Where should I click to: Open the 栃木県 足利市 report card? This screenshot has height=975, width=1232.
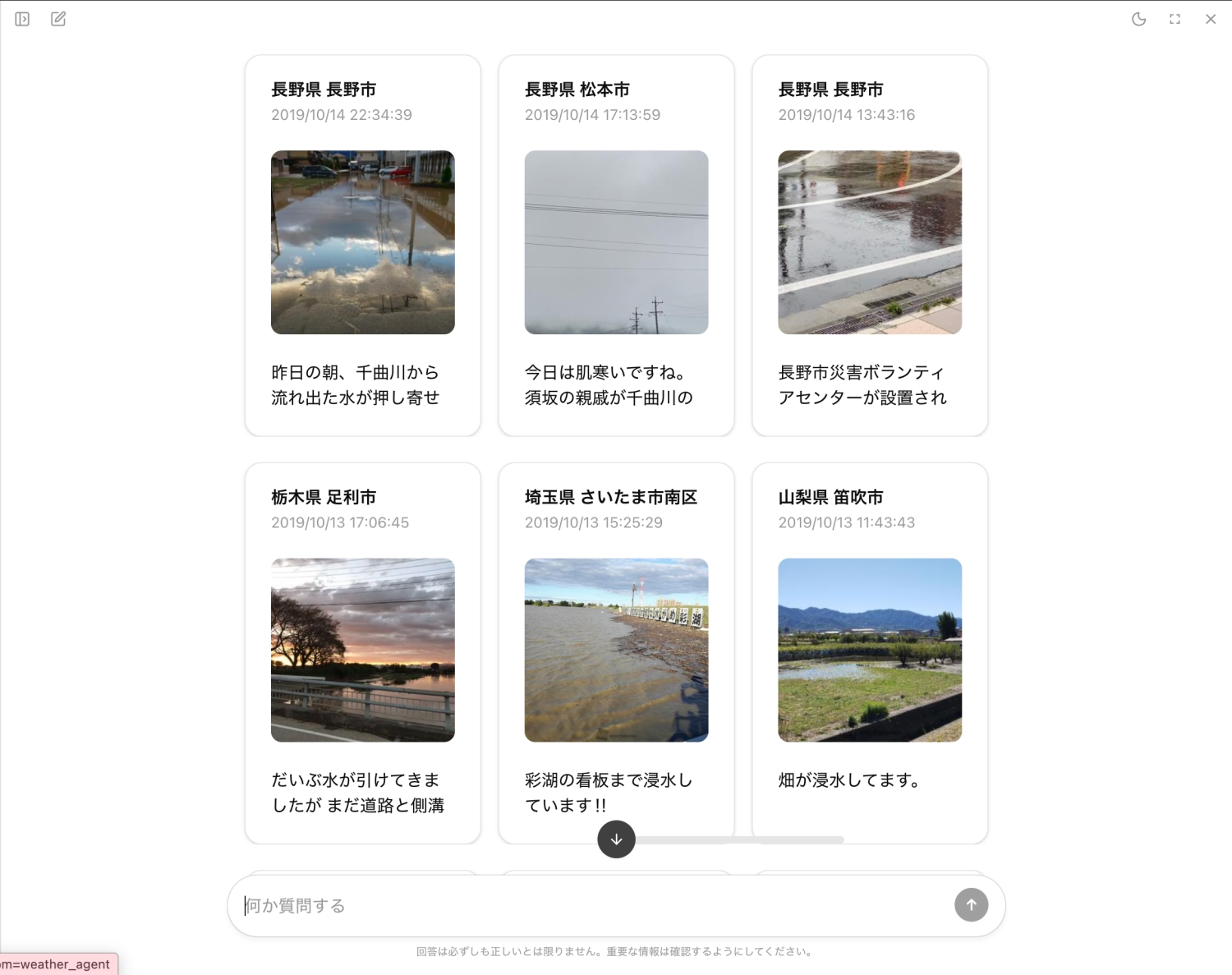(363, 653)
